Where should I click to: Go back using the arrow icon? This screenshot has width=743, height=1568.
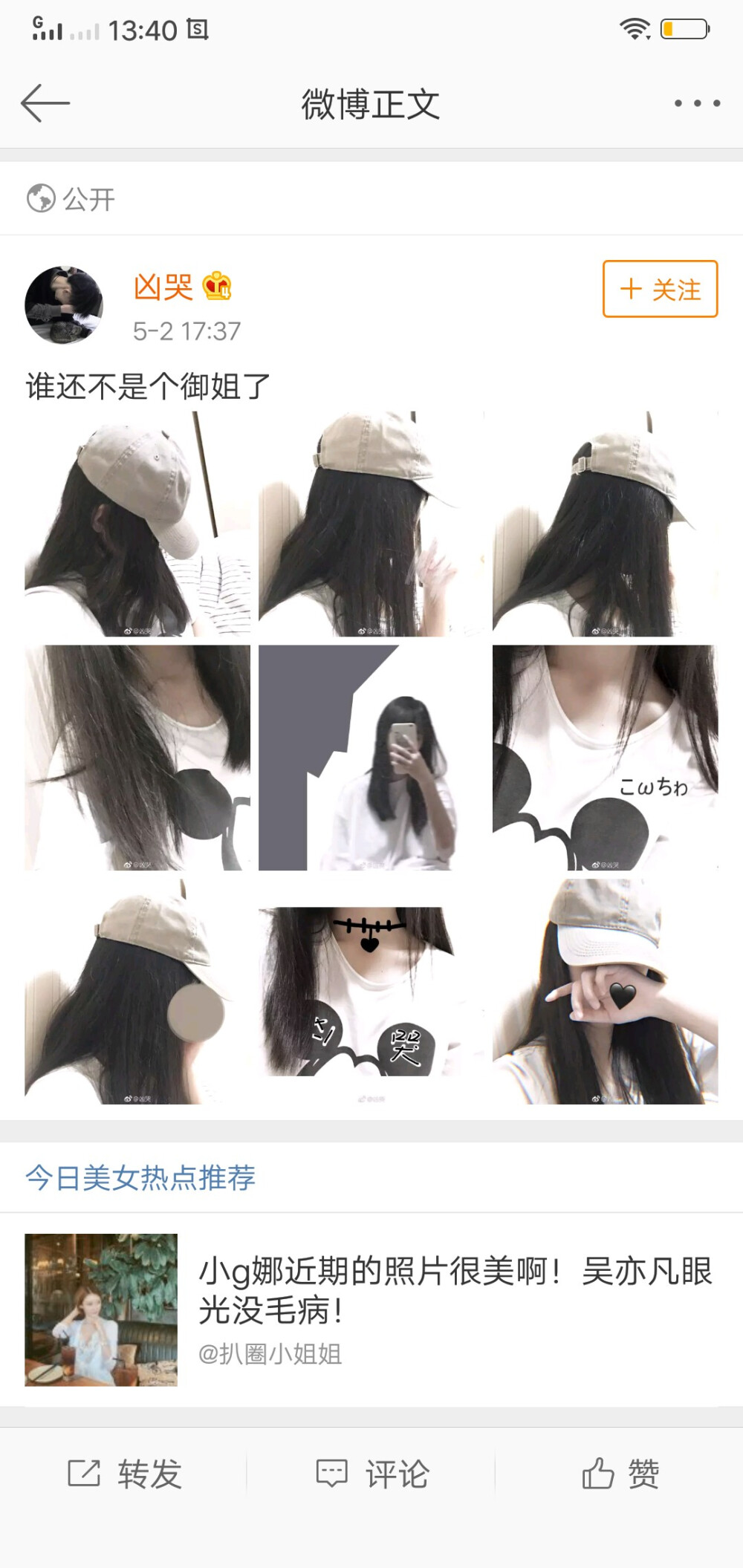45,103
